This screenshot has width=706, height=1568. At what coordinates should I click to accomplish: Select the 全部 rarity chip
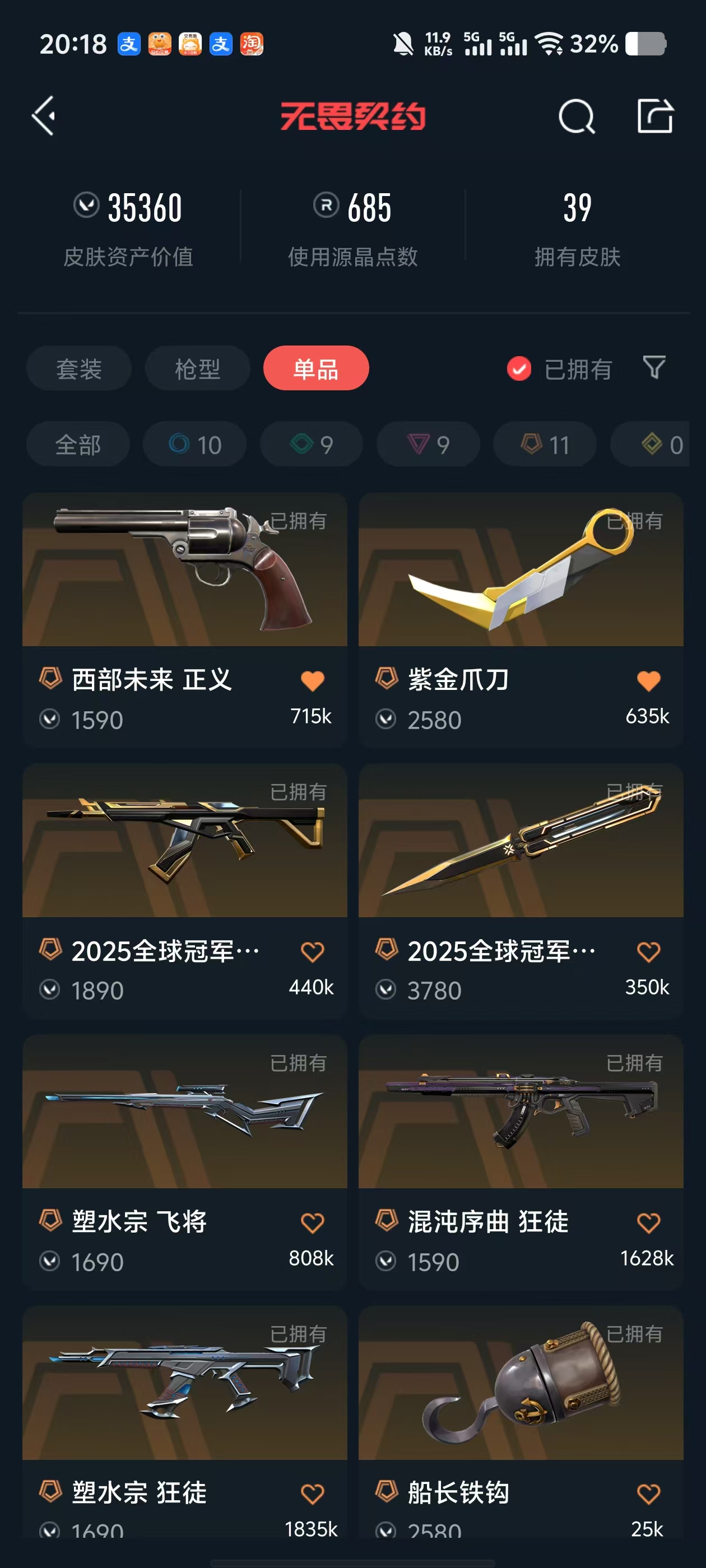tap(78, 445)
